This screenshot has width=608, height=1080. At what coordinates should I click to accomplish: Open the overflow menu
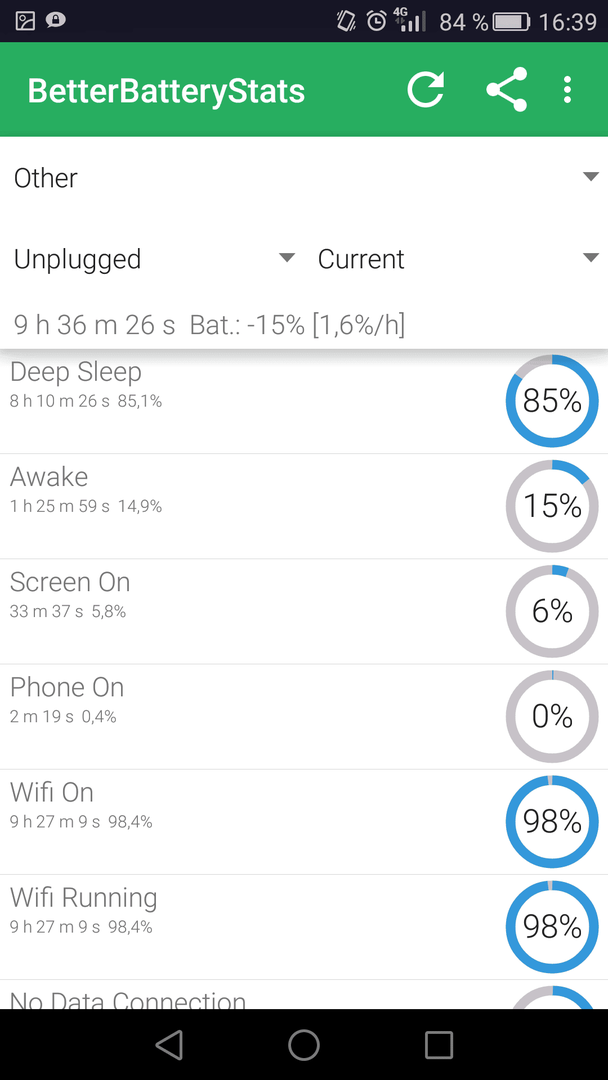coord(567,90)
